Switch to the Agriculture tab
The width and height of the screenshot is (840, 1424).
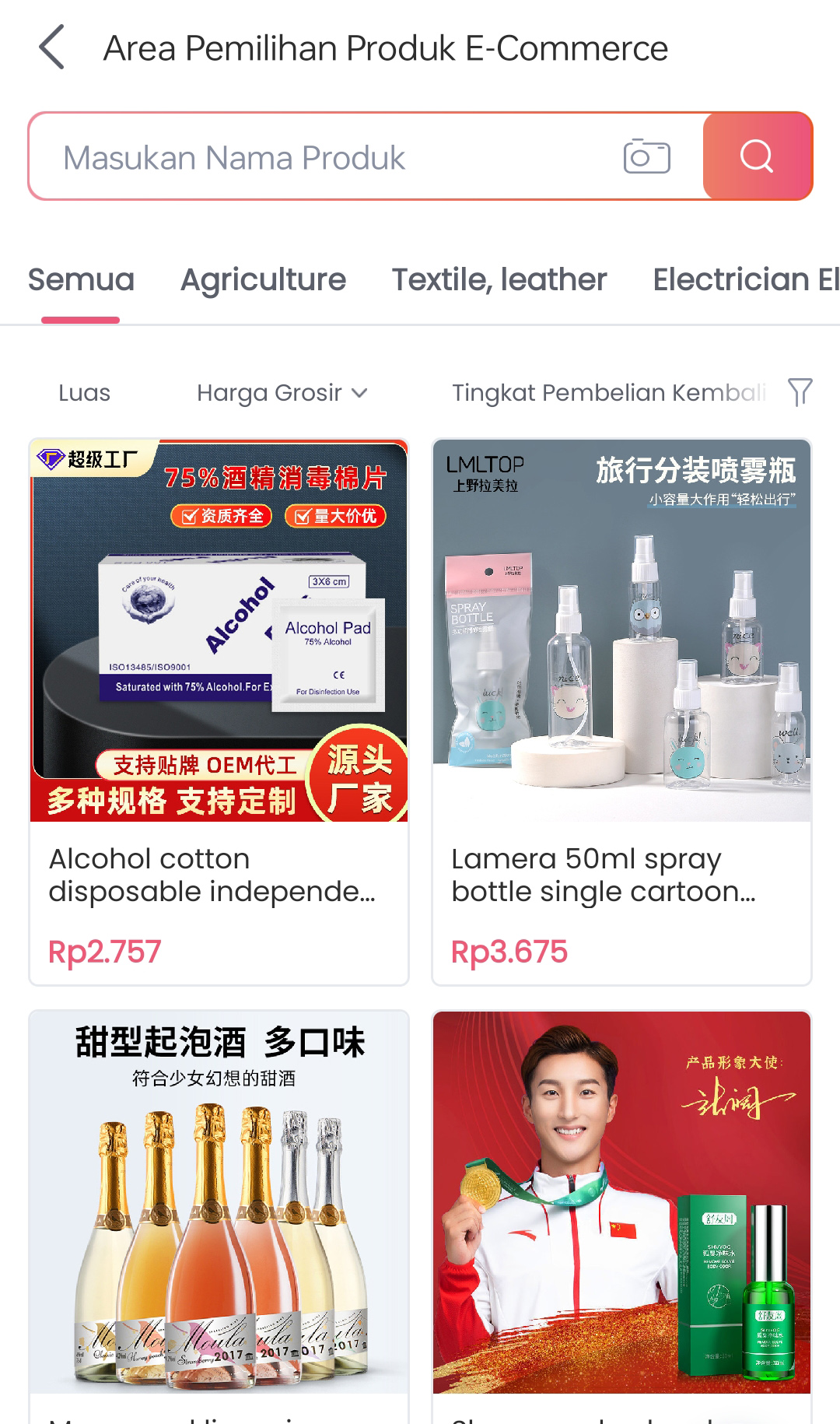pos(263,280)
